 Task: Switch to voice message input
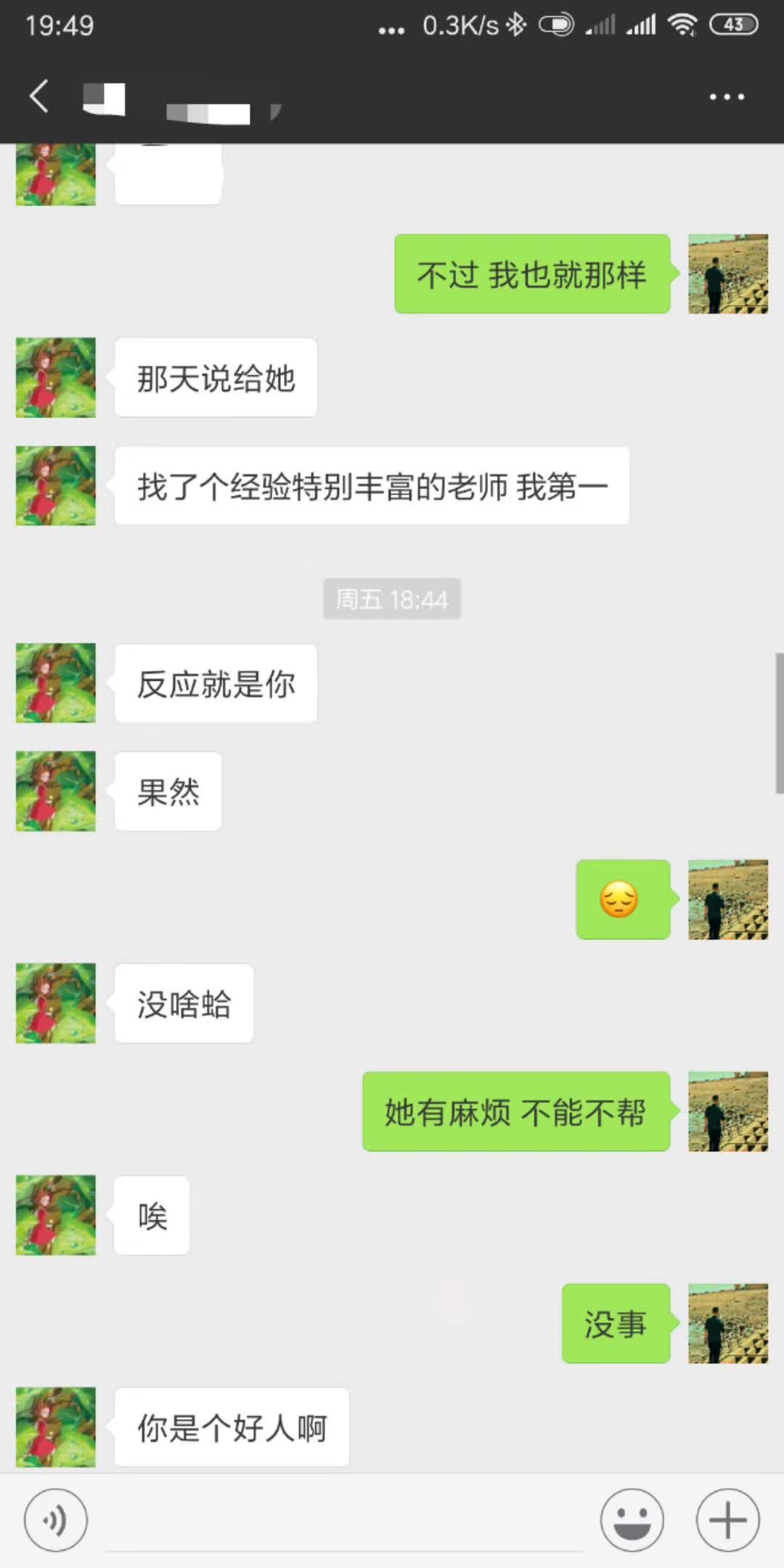pyautogui.click(x=56, y=1519)
